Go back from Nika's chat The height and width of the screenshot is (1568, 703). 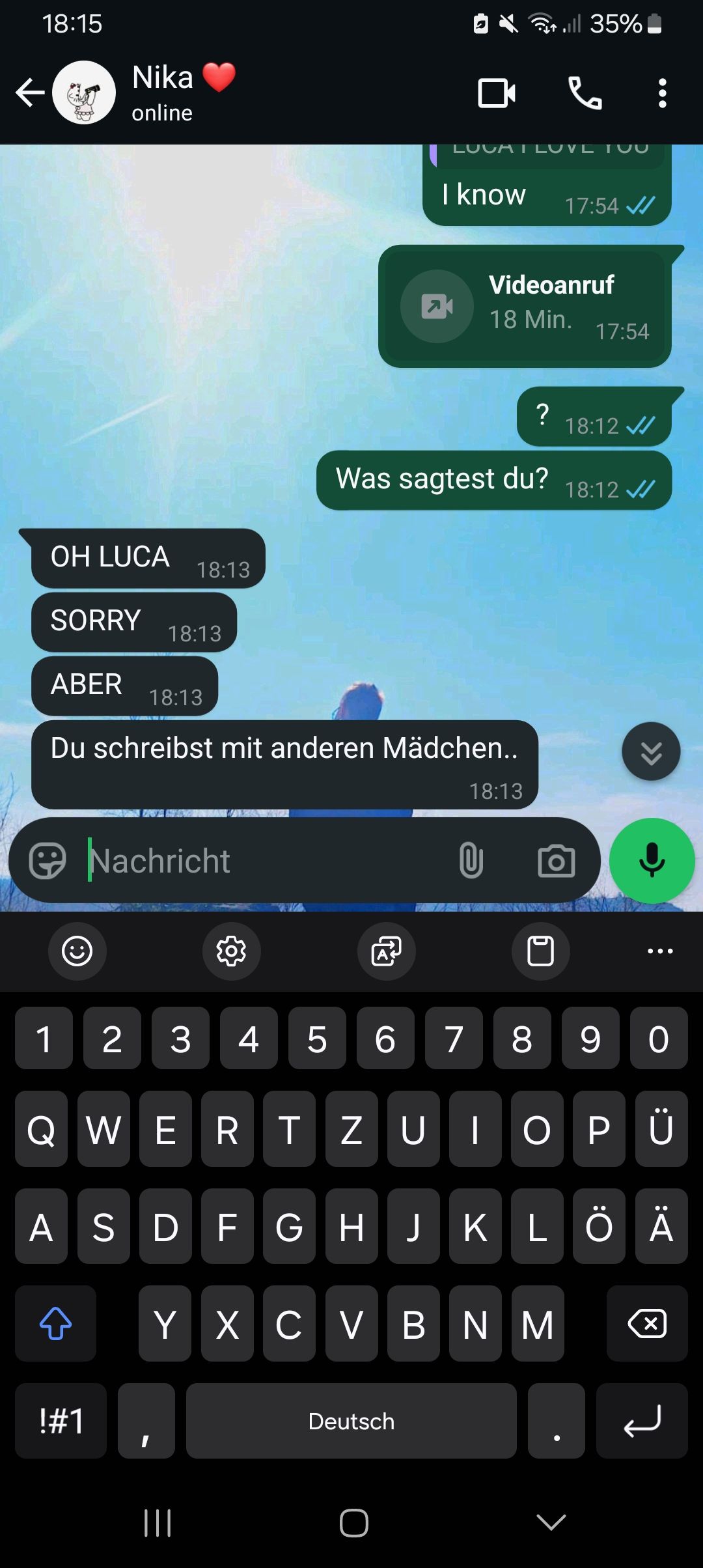pyautogui.click(x=30, y=92)
